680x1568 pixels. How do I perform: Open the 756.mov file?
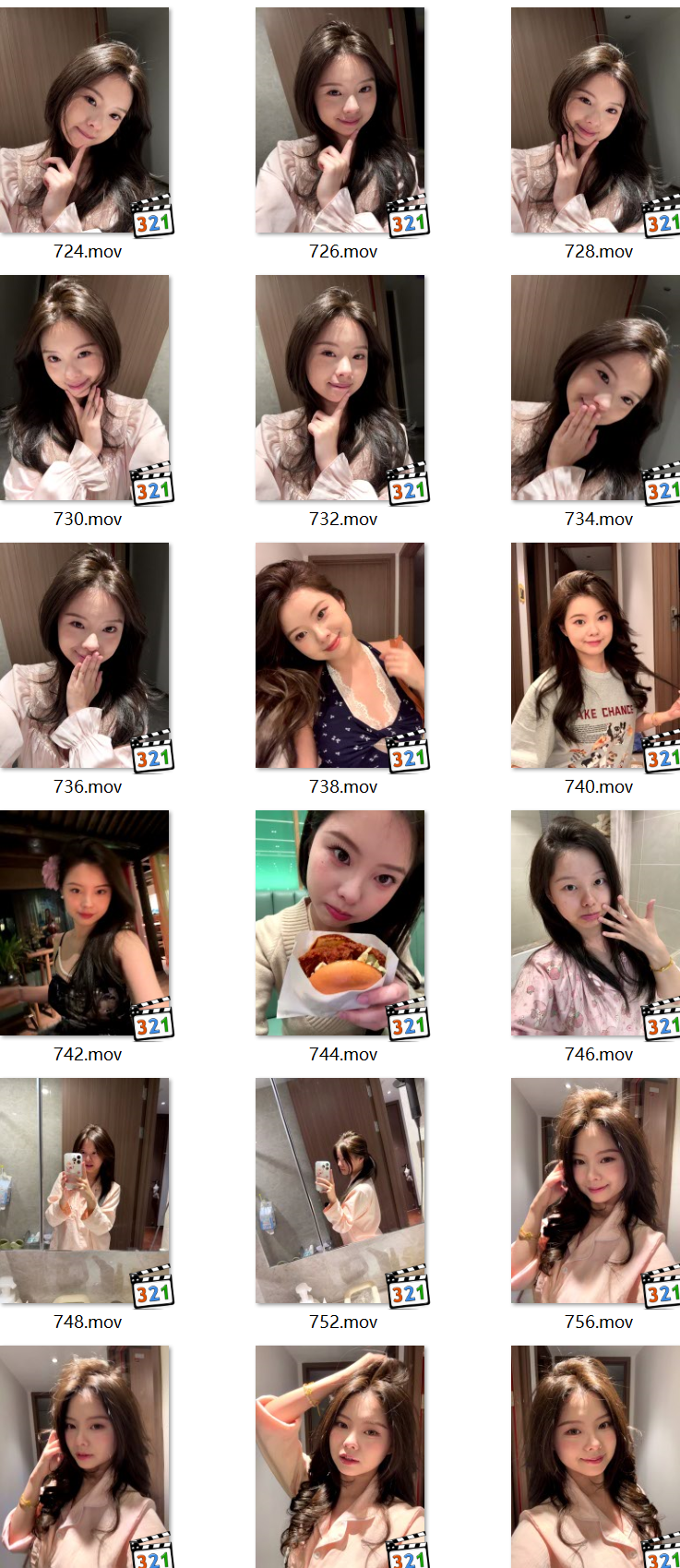pyautogui.click(x=595, y=1191)
